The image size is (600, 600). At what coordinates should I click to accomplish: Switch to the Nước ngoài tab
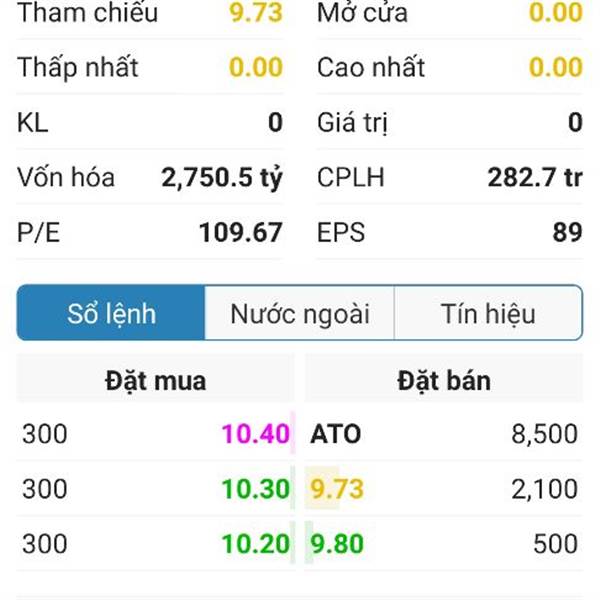(x=299, y=314)
